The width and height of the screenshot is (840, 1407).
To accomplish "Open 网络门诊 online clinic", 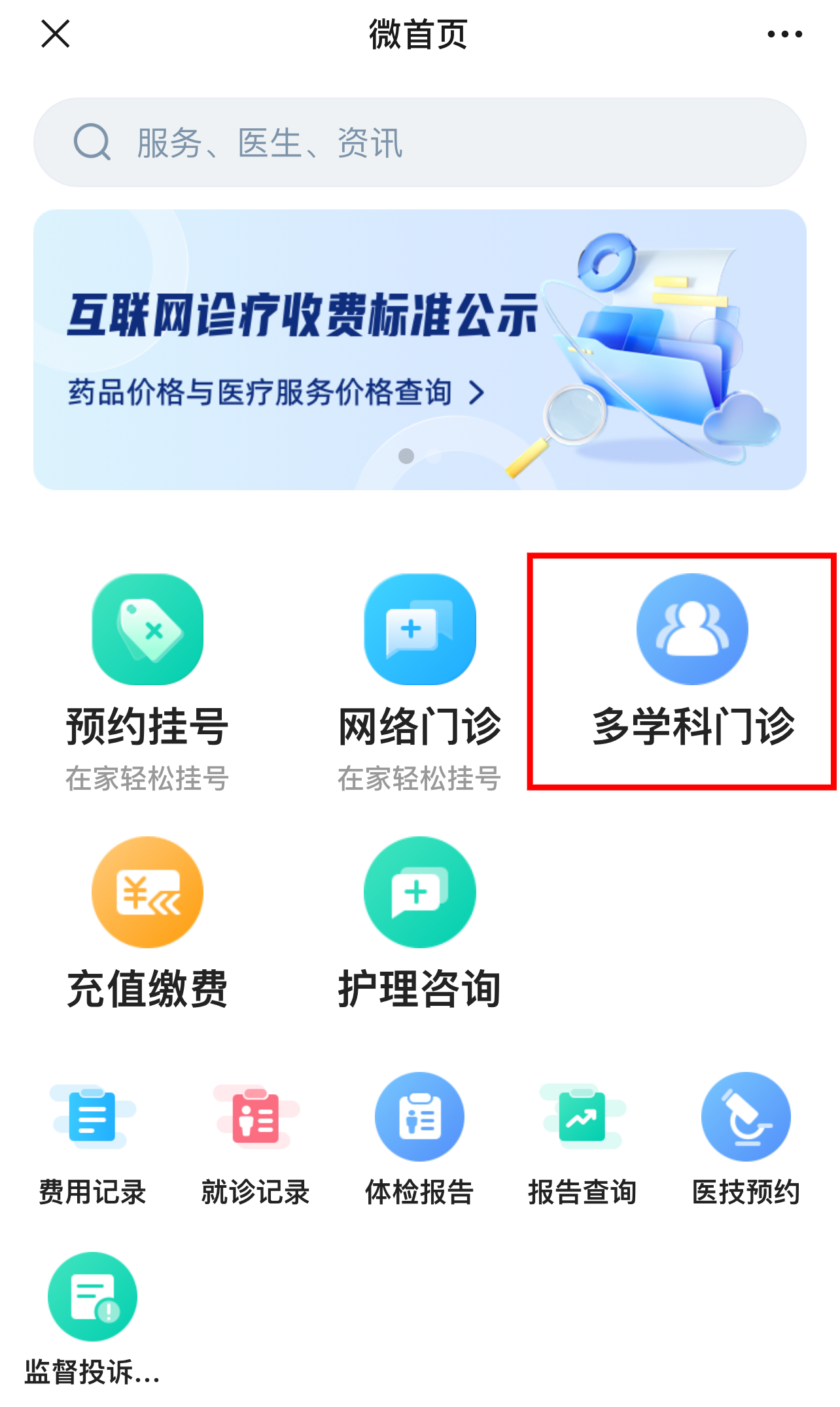I will click(x=419, y=681).
